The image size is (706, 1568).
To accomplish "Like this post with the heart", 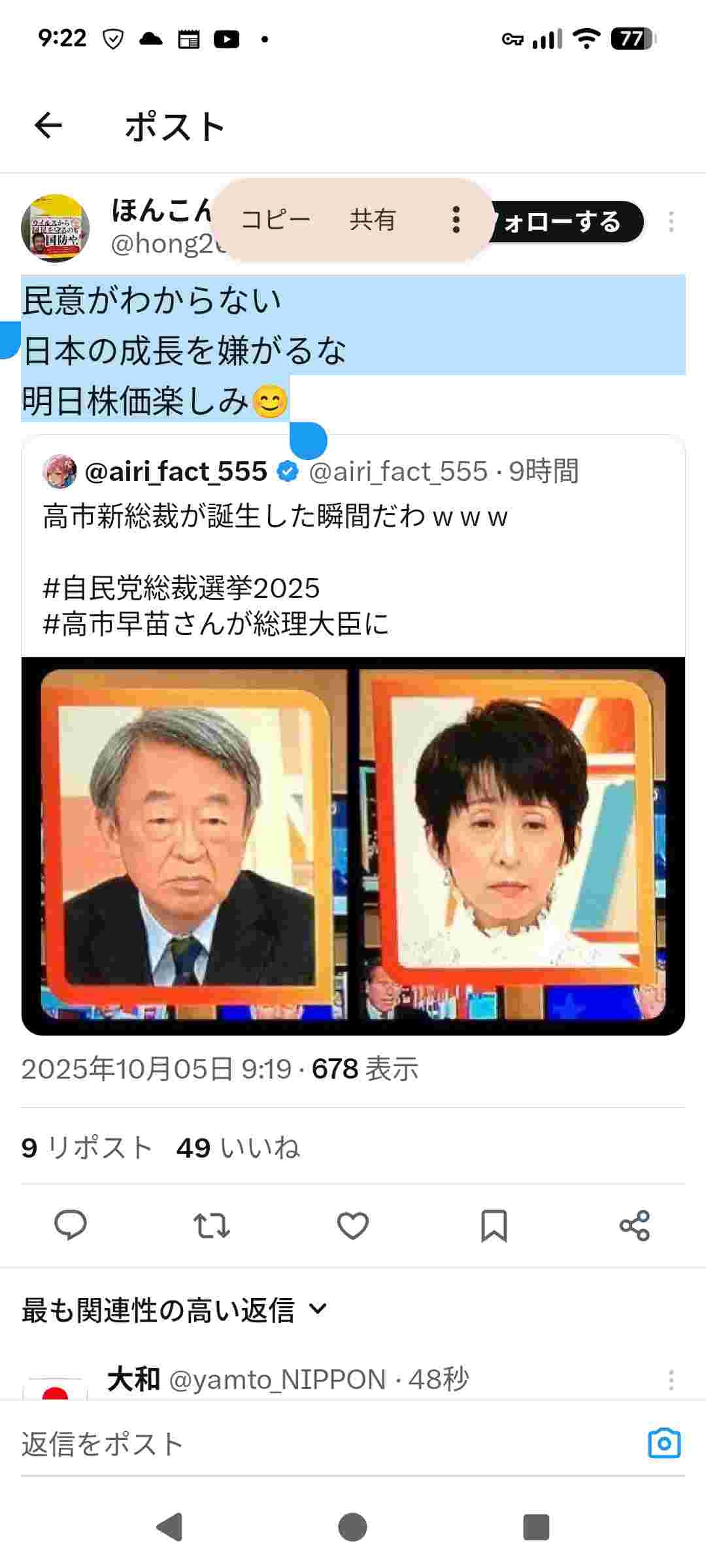I will pos(353,1225).
